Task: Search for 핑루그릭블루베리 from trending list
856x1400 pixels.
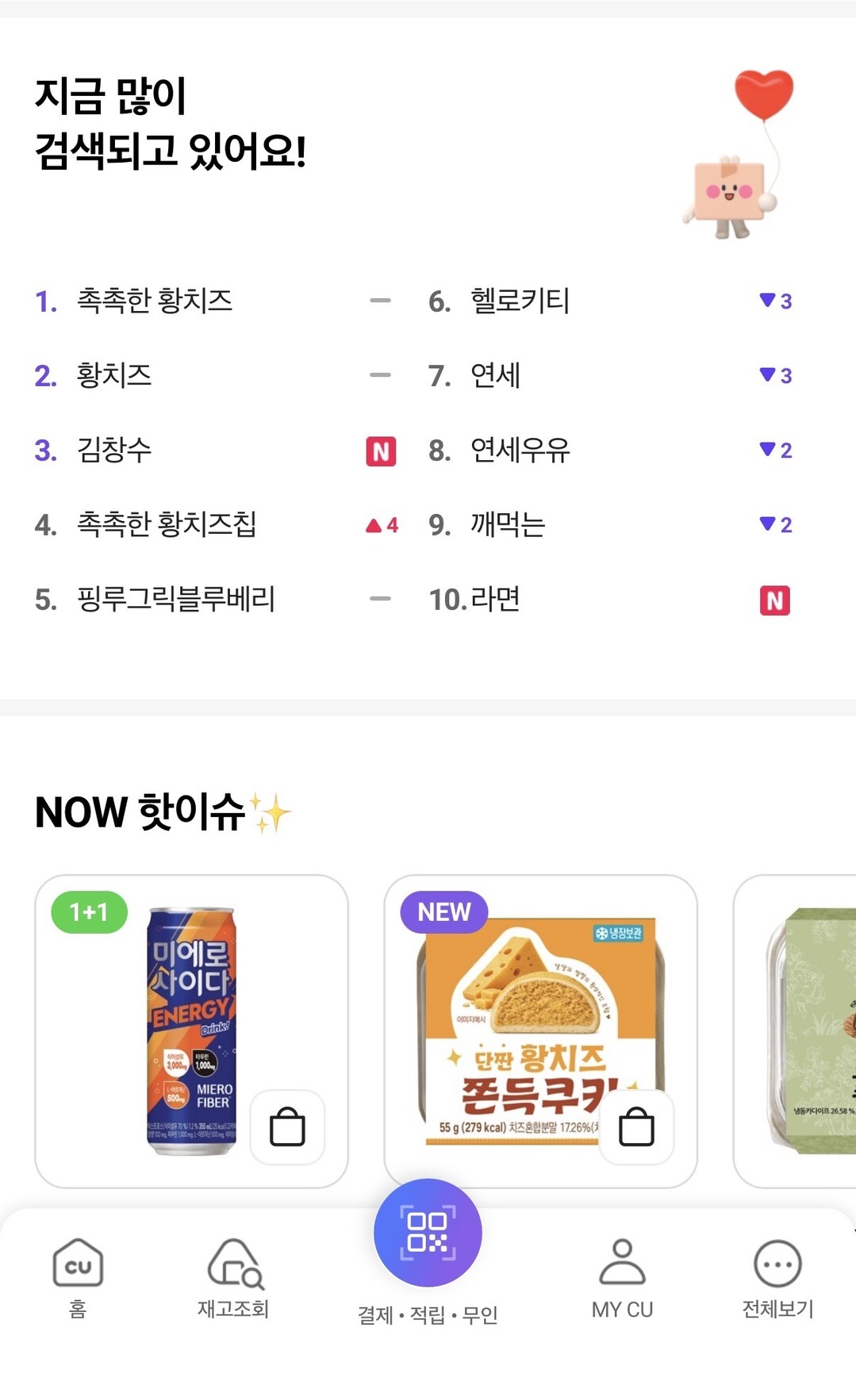Action: coord(176,599)
